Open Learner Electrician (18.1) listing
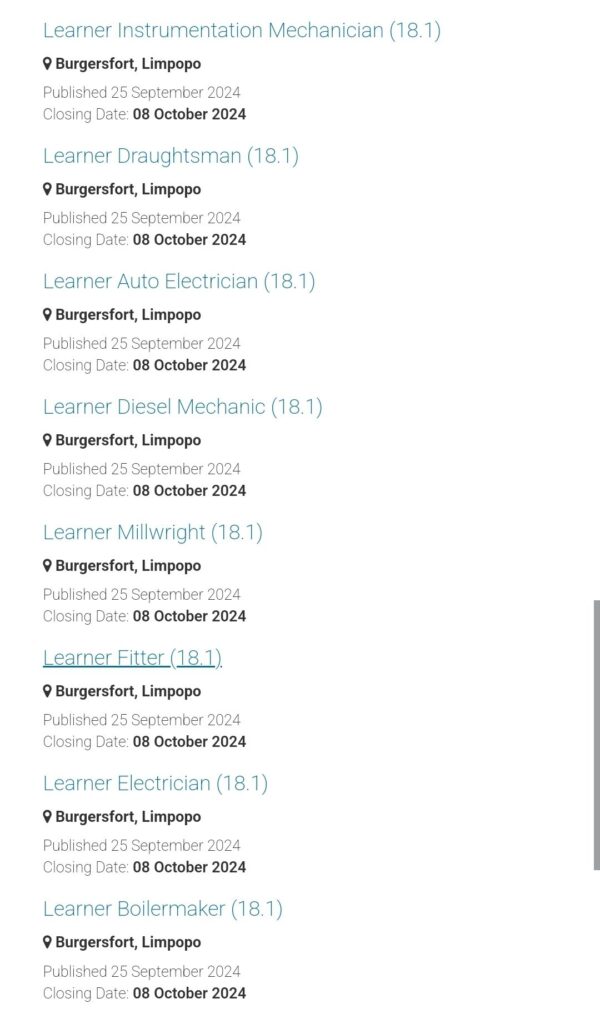 [x=155, y=783]
